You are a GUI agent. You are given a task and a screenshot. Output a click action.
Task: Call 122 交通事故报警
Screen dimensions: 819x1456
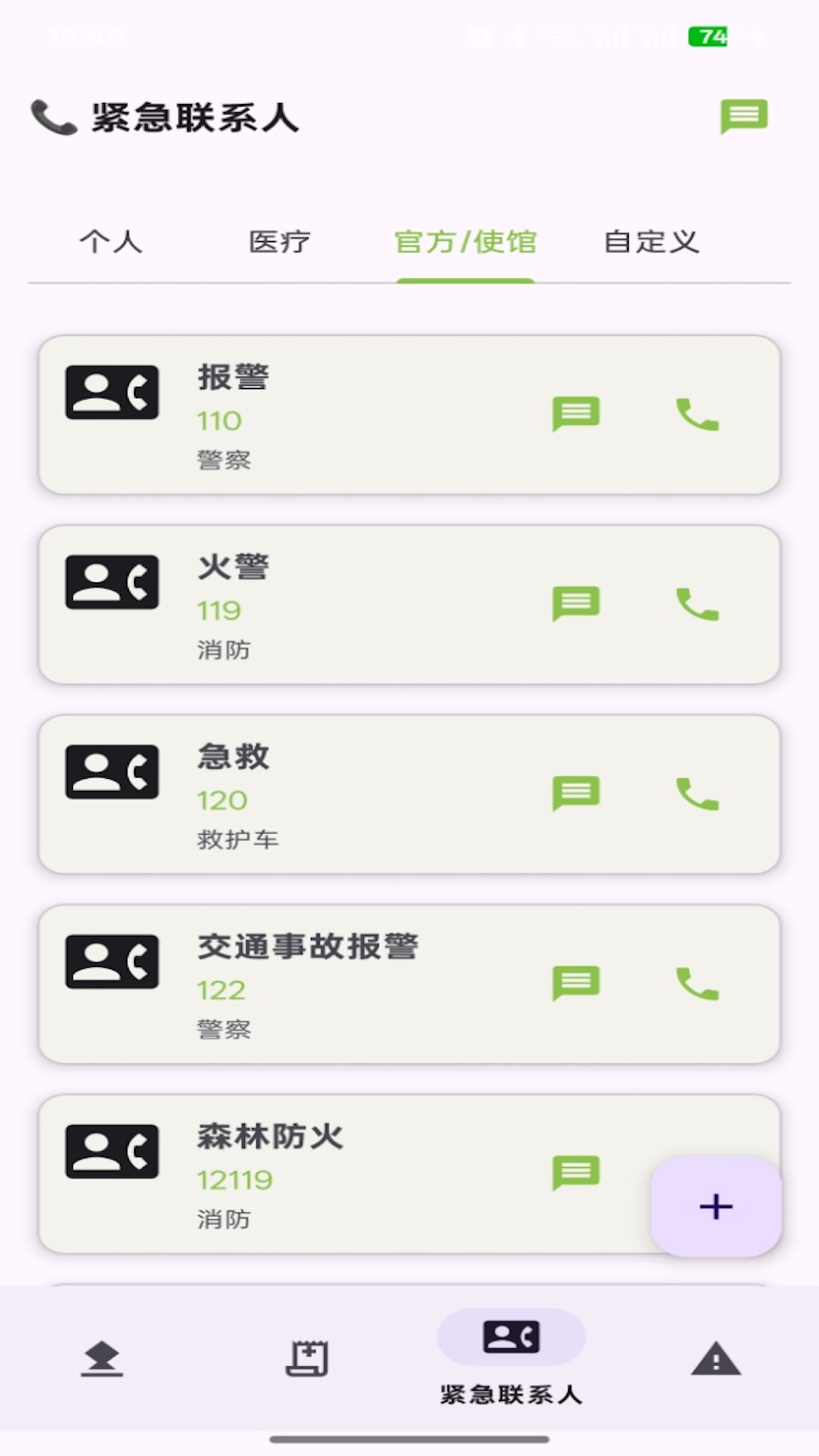coord(697,984)
